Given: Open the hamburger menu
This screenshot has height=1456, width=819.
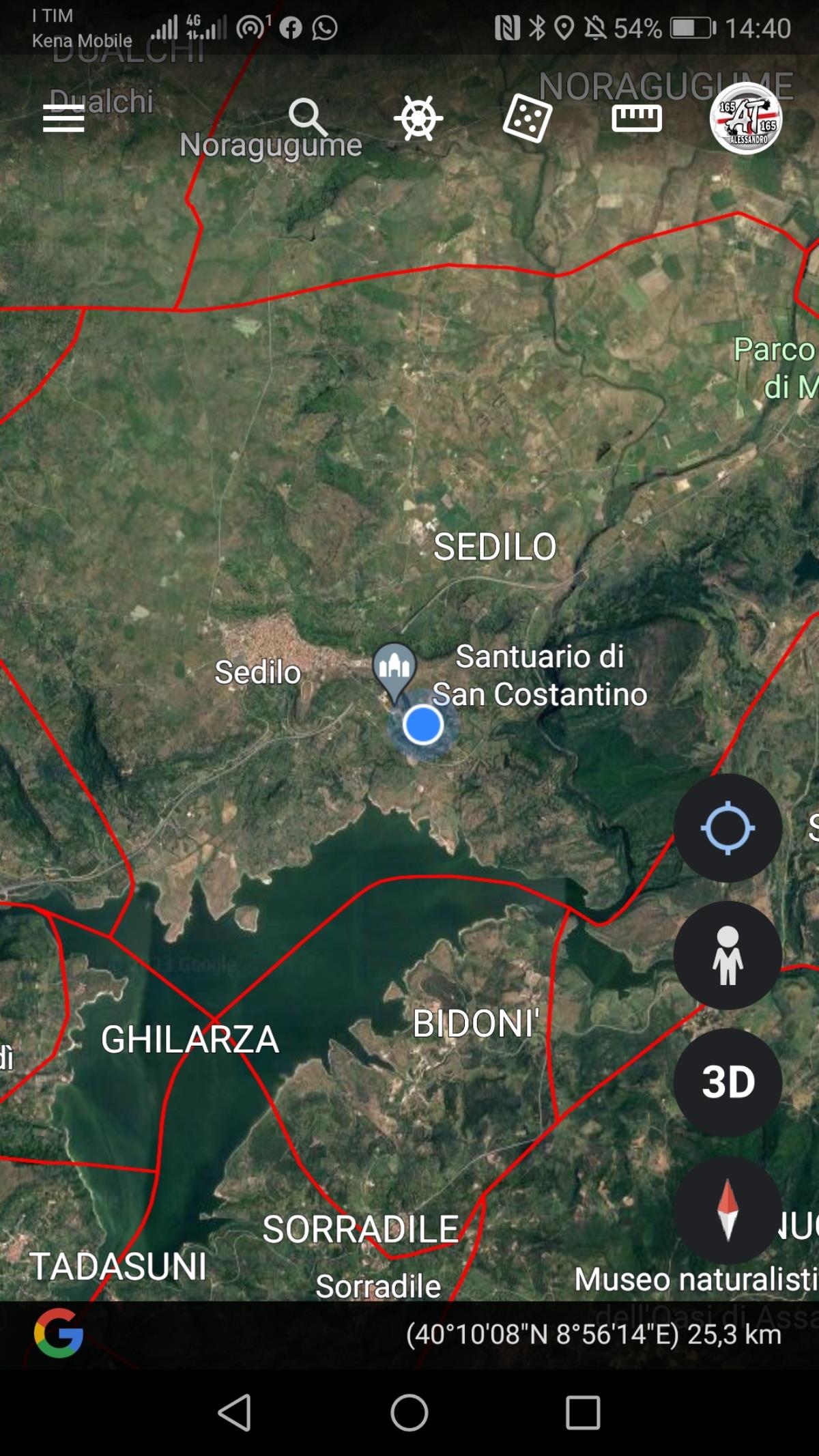Looking at the screenshot, I should click(63, 119).
